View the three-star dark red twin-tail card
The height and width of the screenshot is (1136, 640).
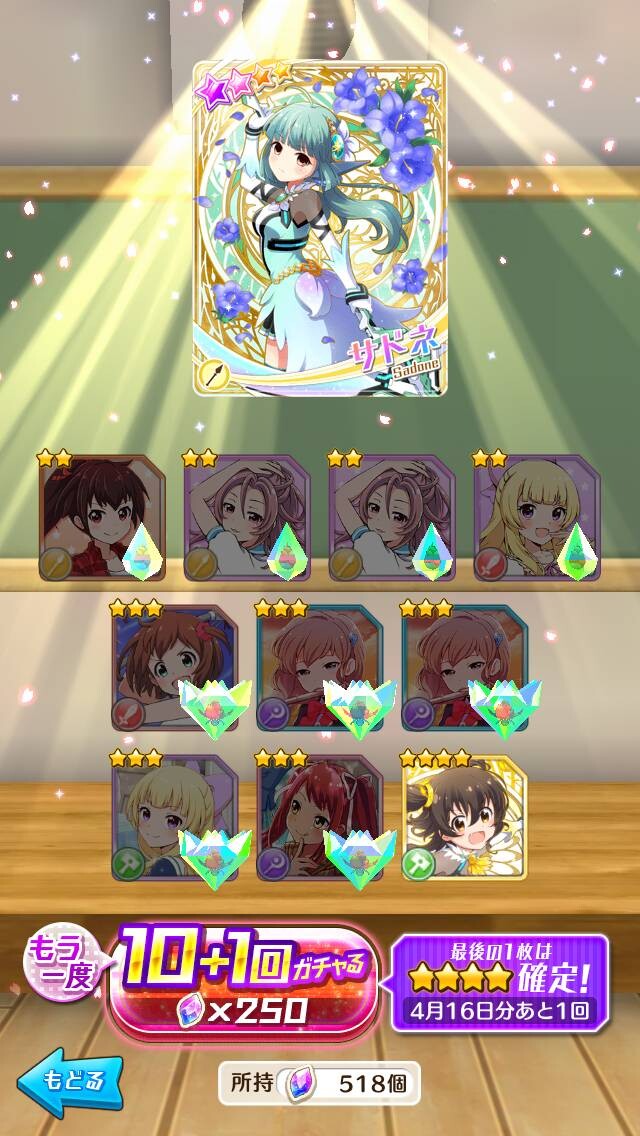(320, 818)
